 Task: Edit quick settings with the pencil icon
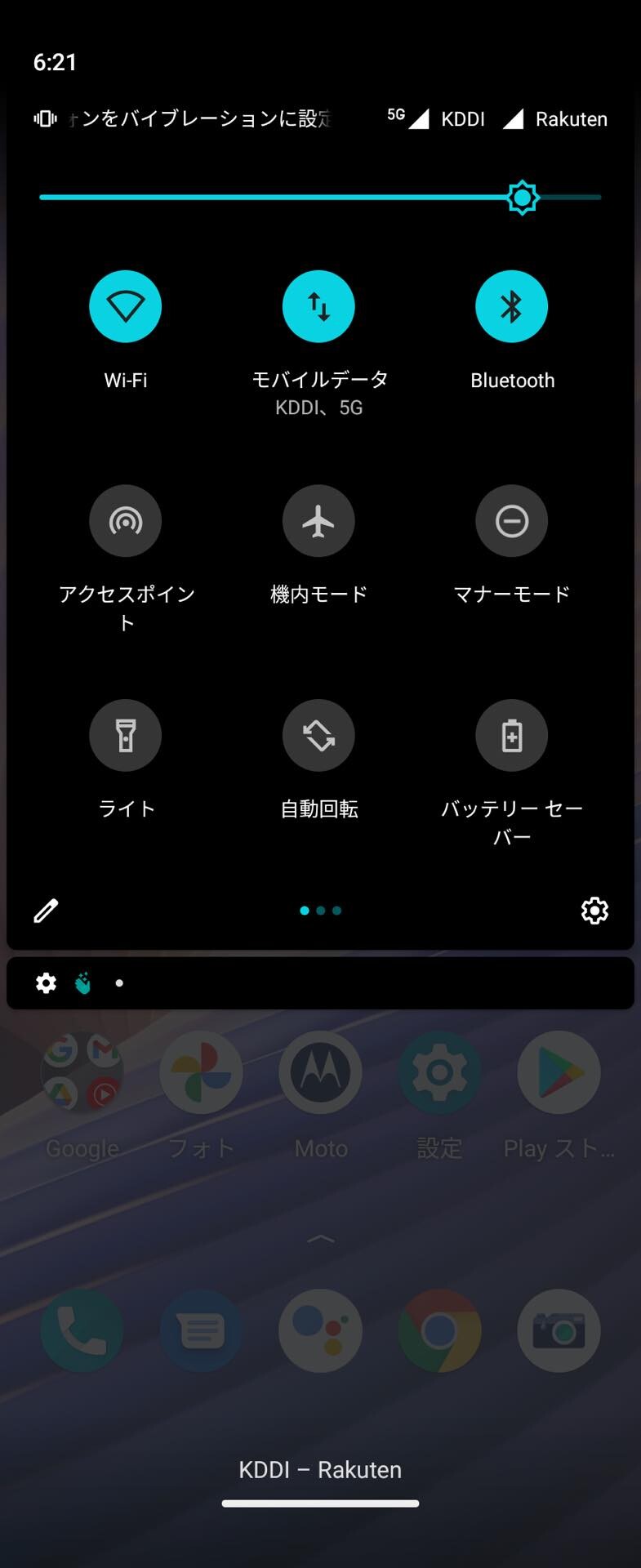coord(46,911)
